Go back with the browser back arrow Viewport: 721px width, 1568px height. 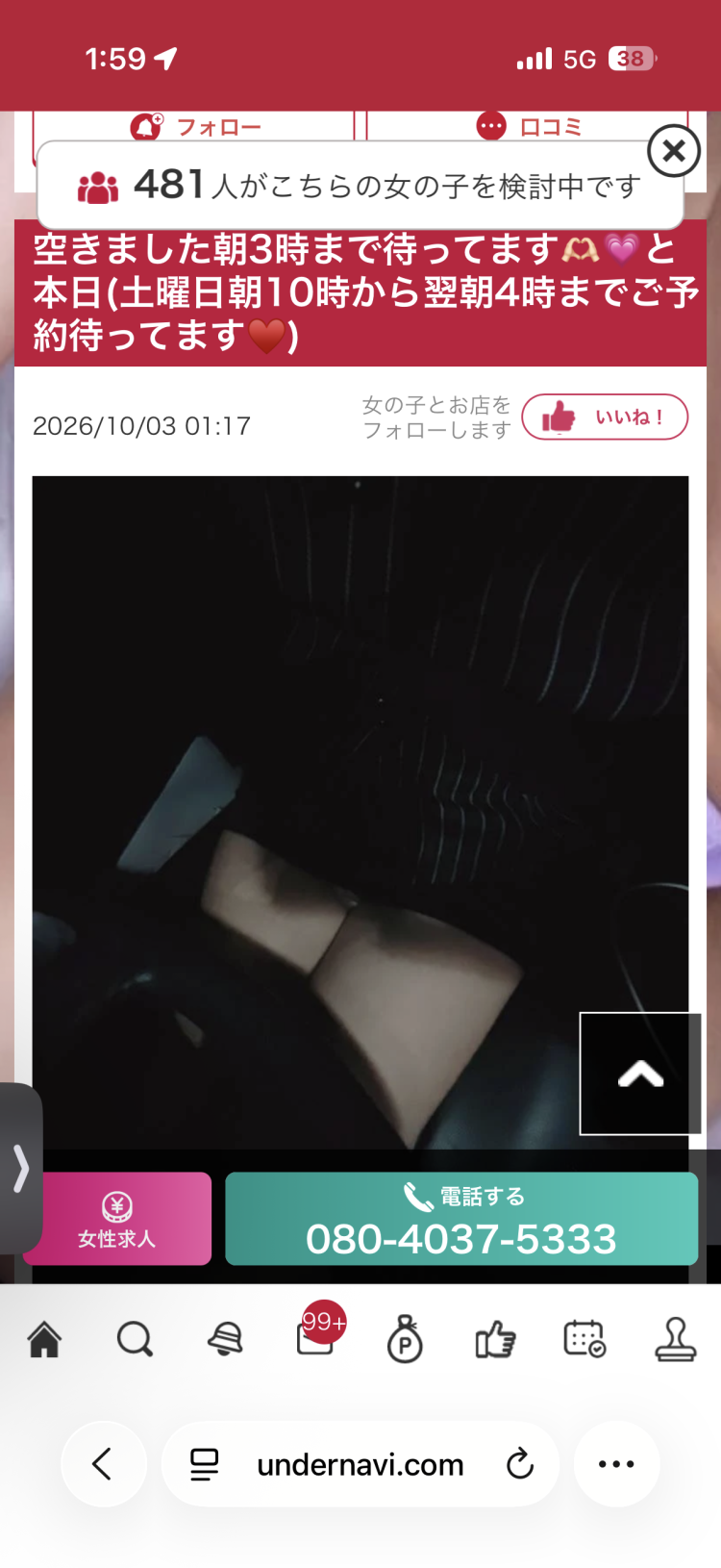click(x=103, y=1464)
